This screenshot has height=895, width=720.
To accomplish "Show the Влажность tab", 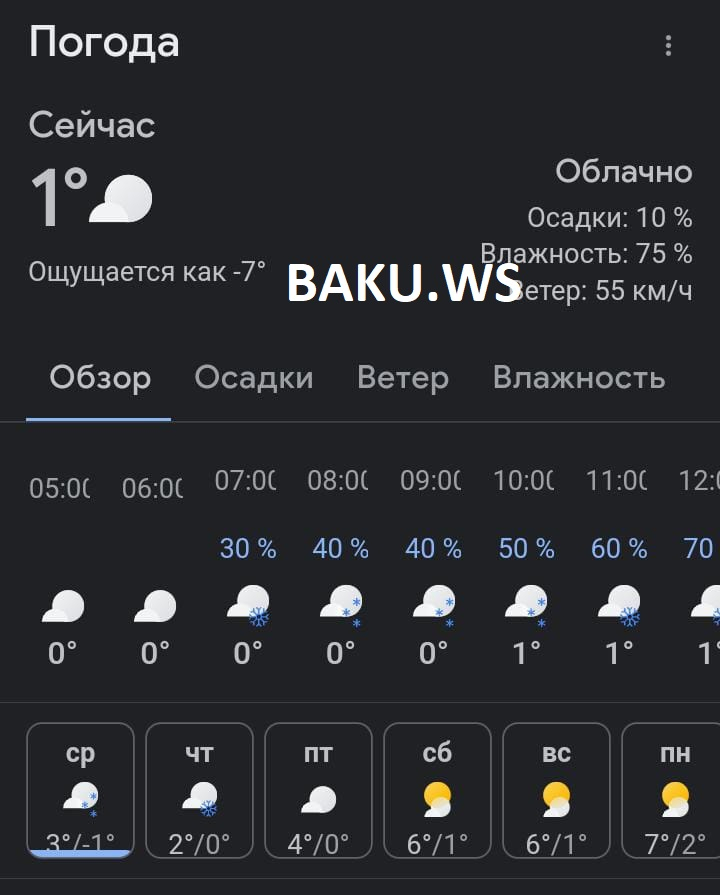I will click(579, 378).
